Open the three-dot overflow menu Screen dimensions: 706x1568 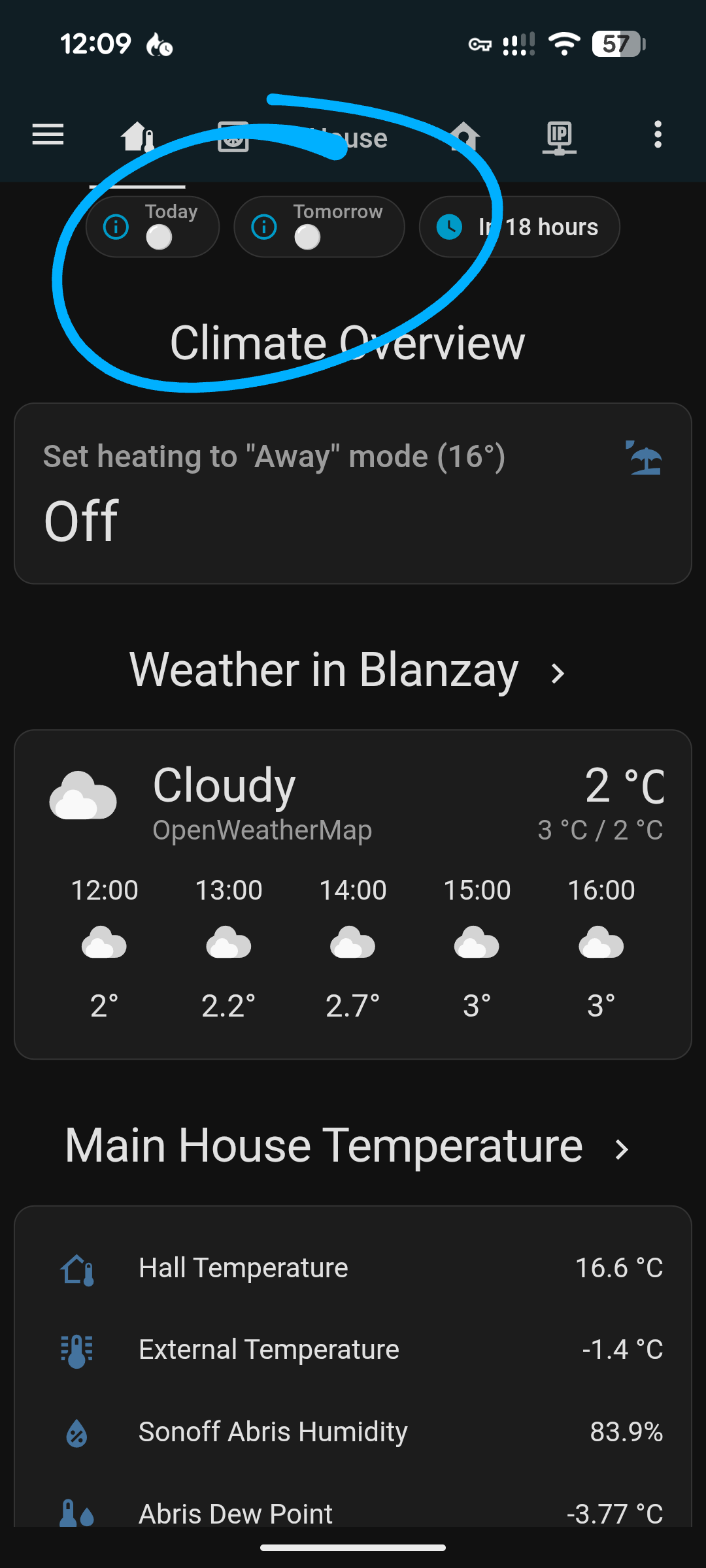658,135
